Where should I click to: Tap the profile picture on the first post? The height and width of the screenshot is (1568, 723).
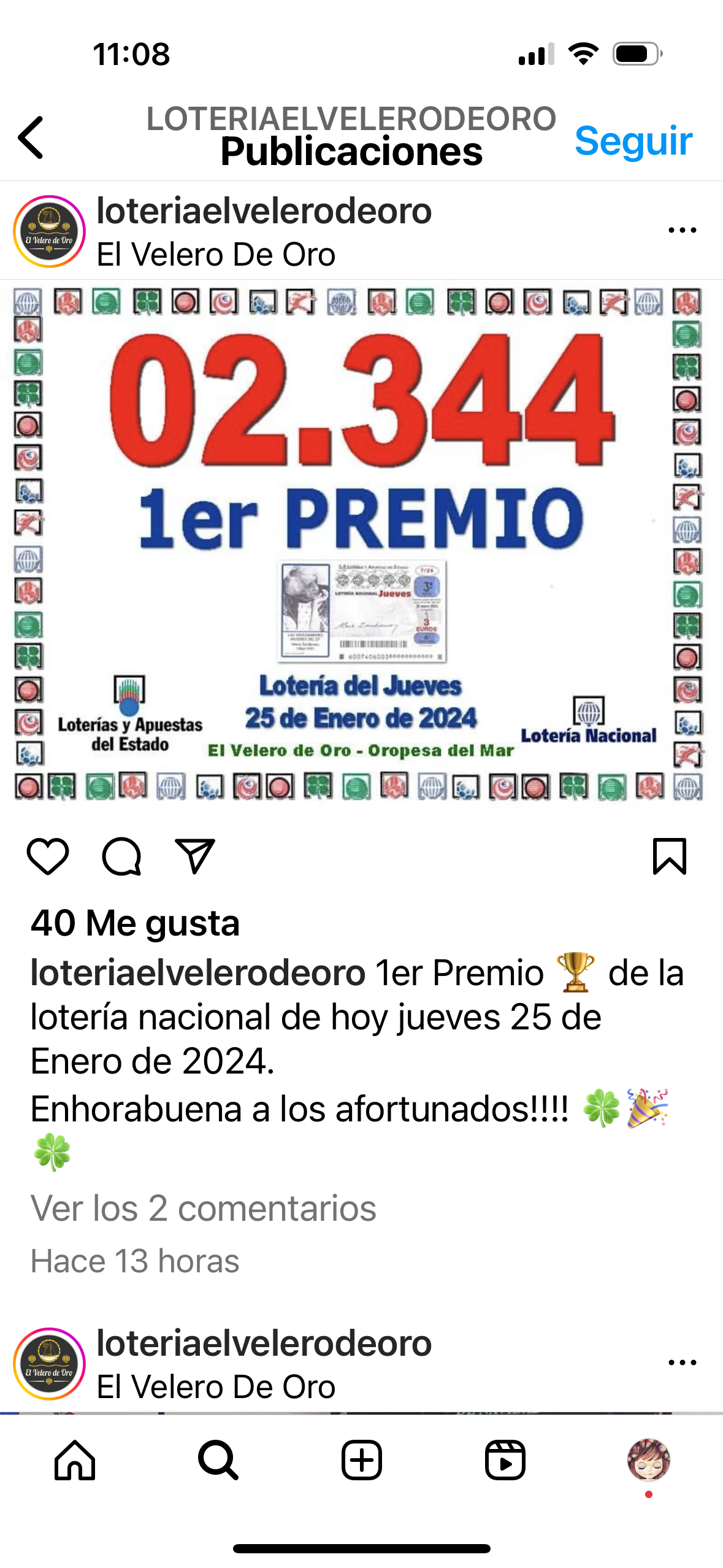[49, 232]
